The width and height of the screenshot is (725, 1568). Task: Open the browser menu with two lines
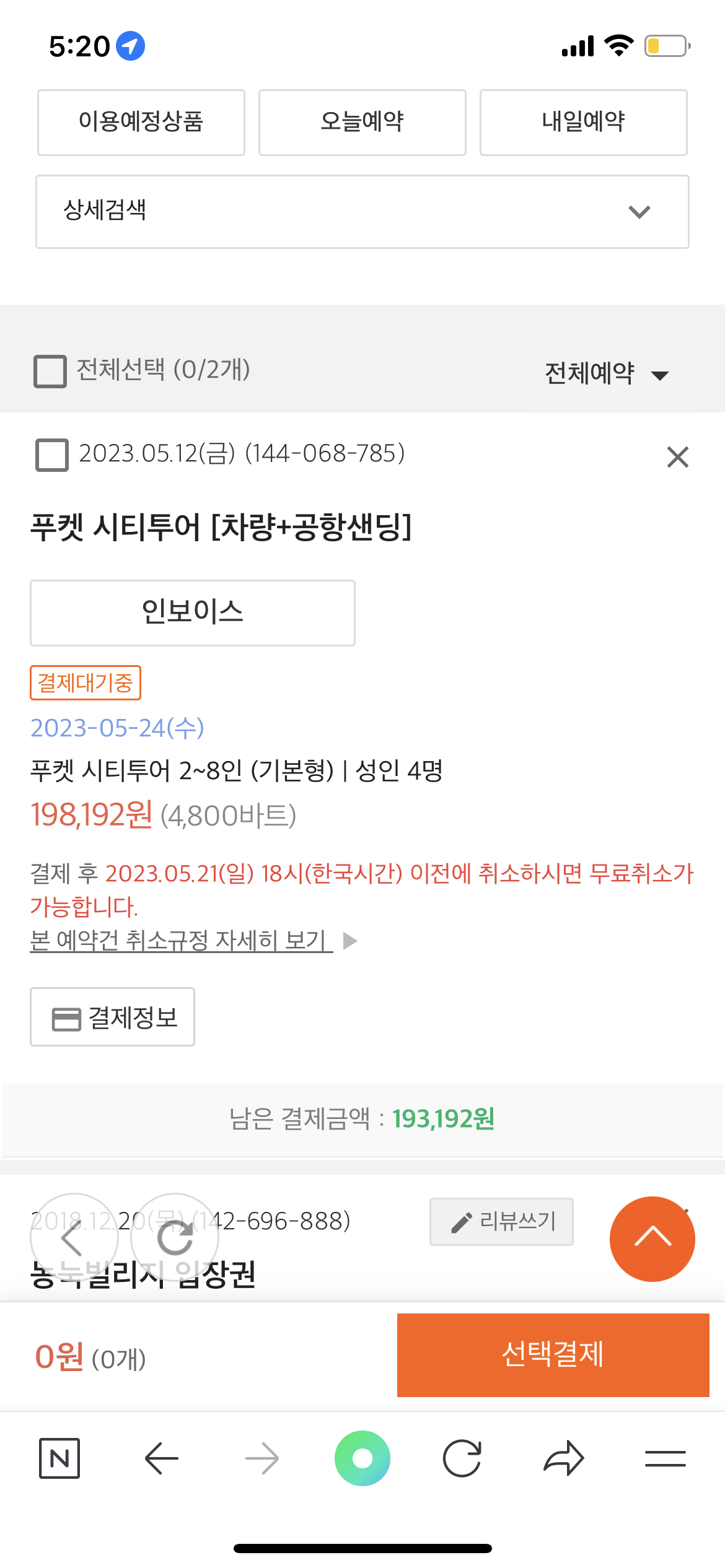(666, 1458)
